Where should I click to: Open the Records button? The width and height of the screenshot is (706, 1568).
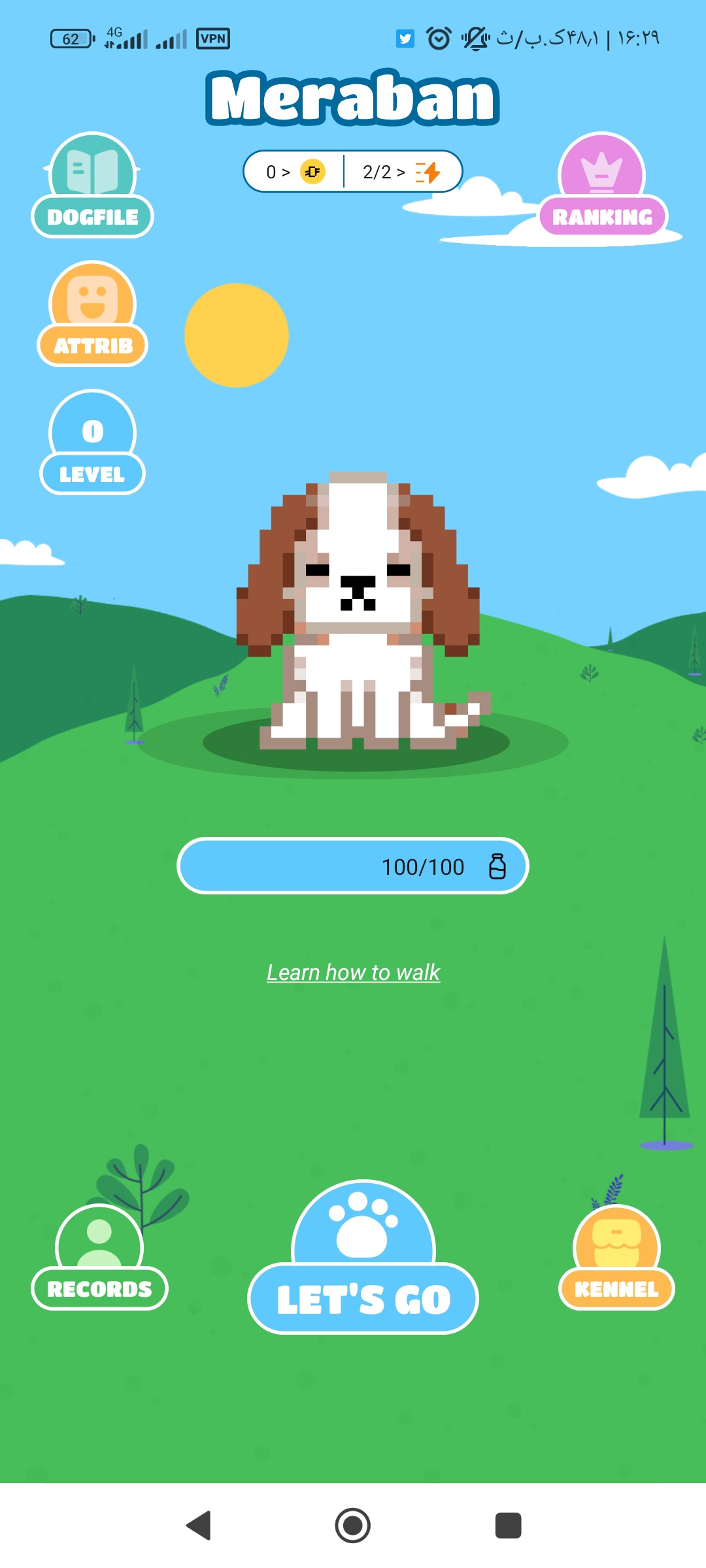point(99,1257)
